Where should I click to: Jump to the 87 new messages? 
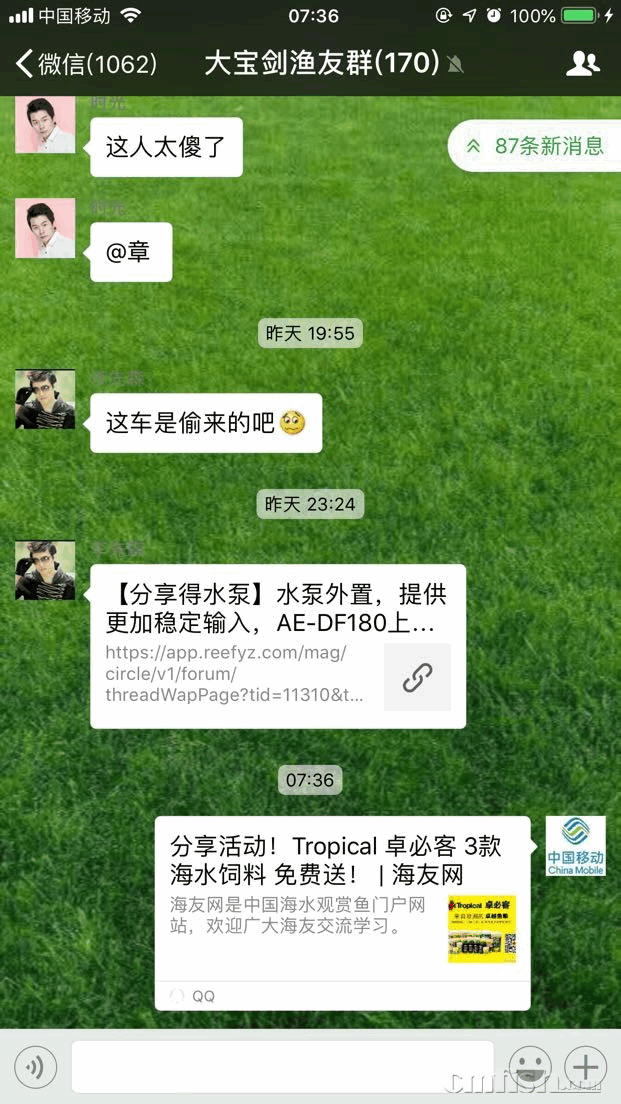click(x=535, y=146)
